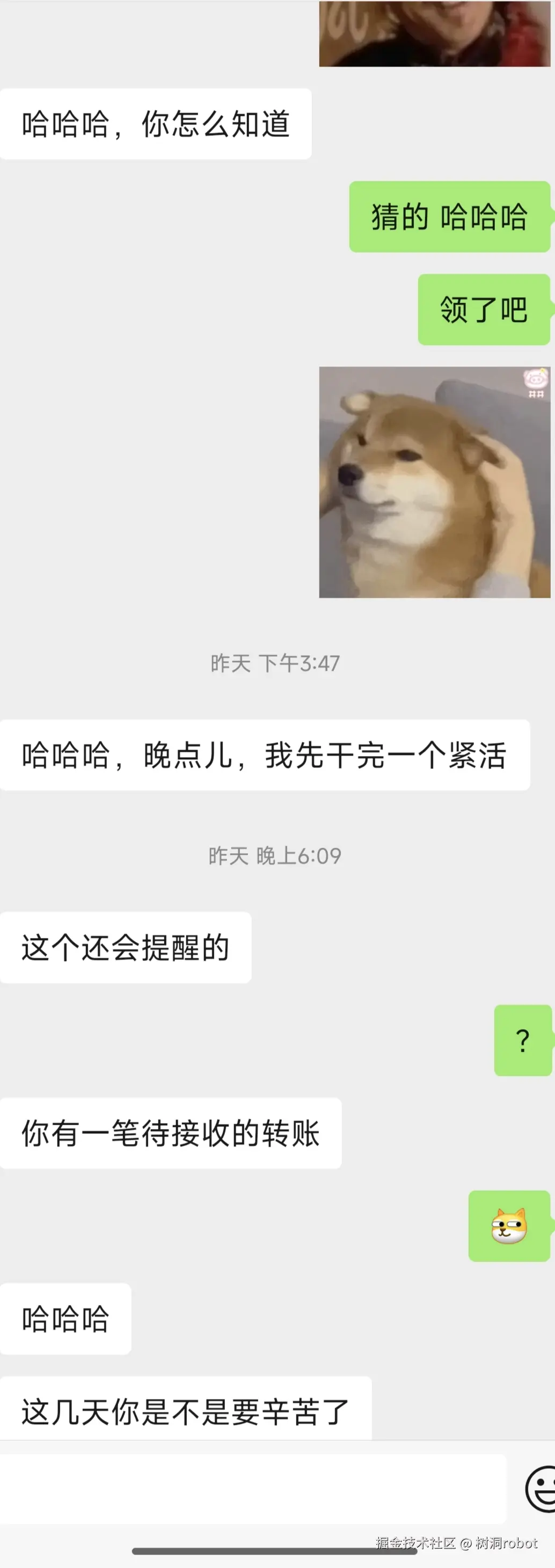Tap the green bubble 猜的 哈哈哈
The width and height of the screenshot is (555, 1568).
450,217
